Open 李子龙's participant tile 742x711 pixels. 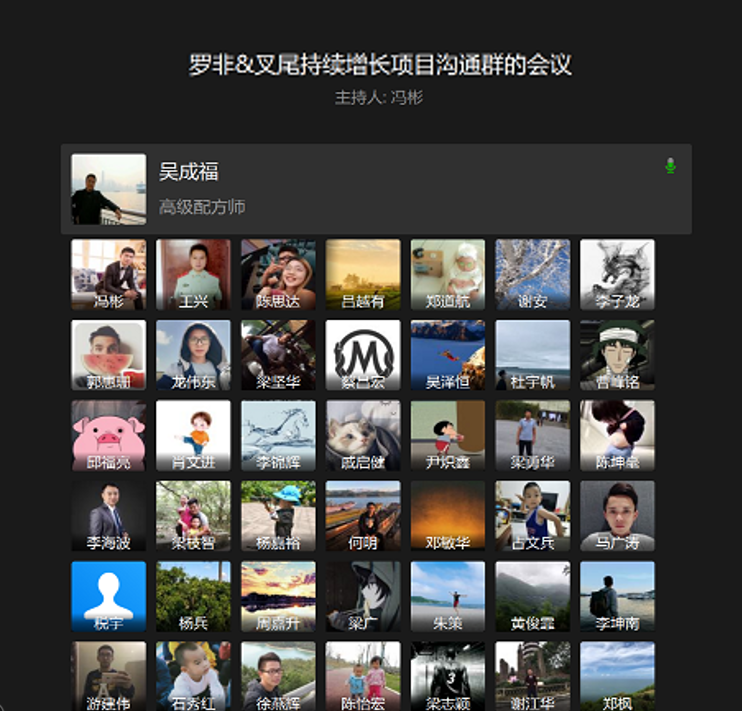[x=617, y=274]
